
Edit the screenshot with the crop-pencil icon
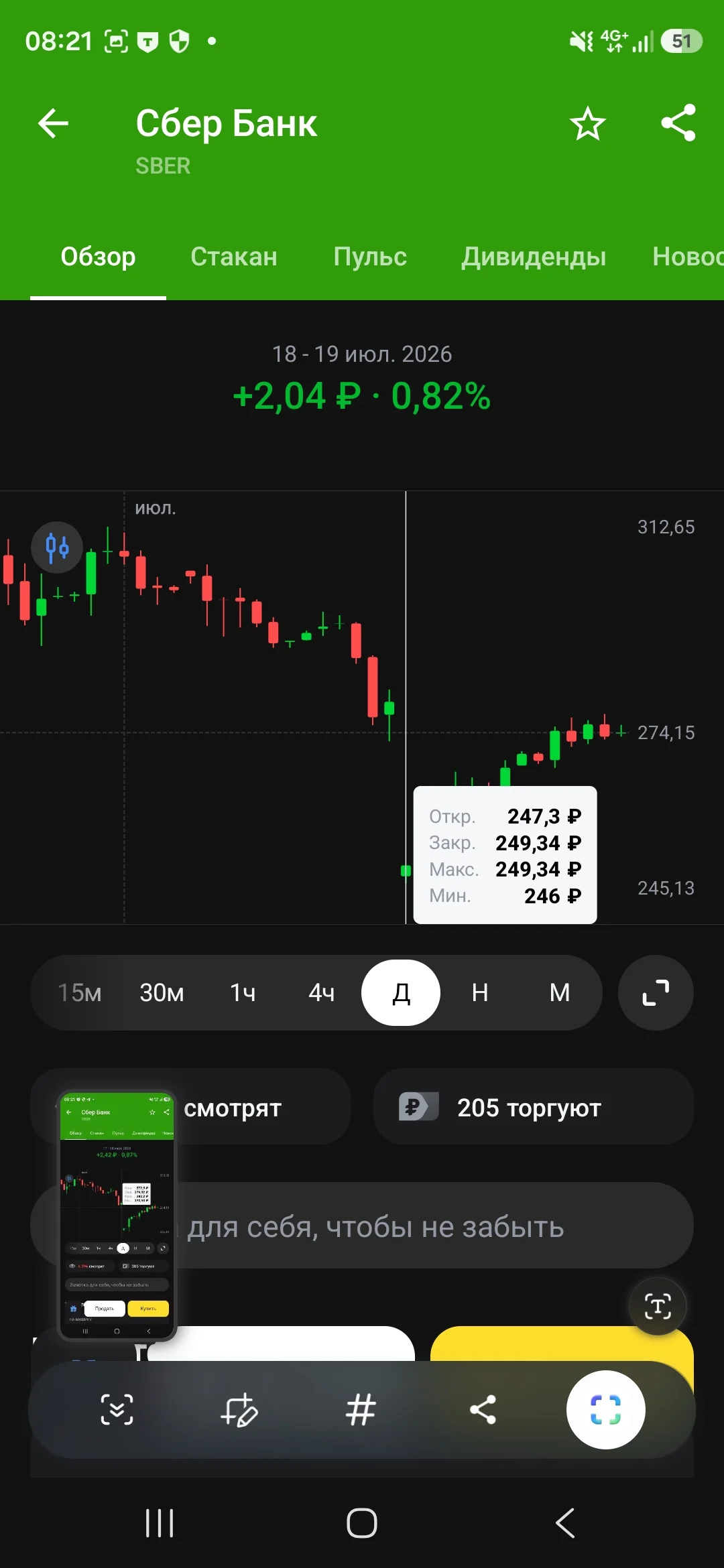(x=239, y=1410)
